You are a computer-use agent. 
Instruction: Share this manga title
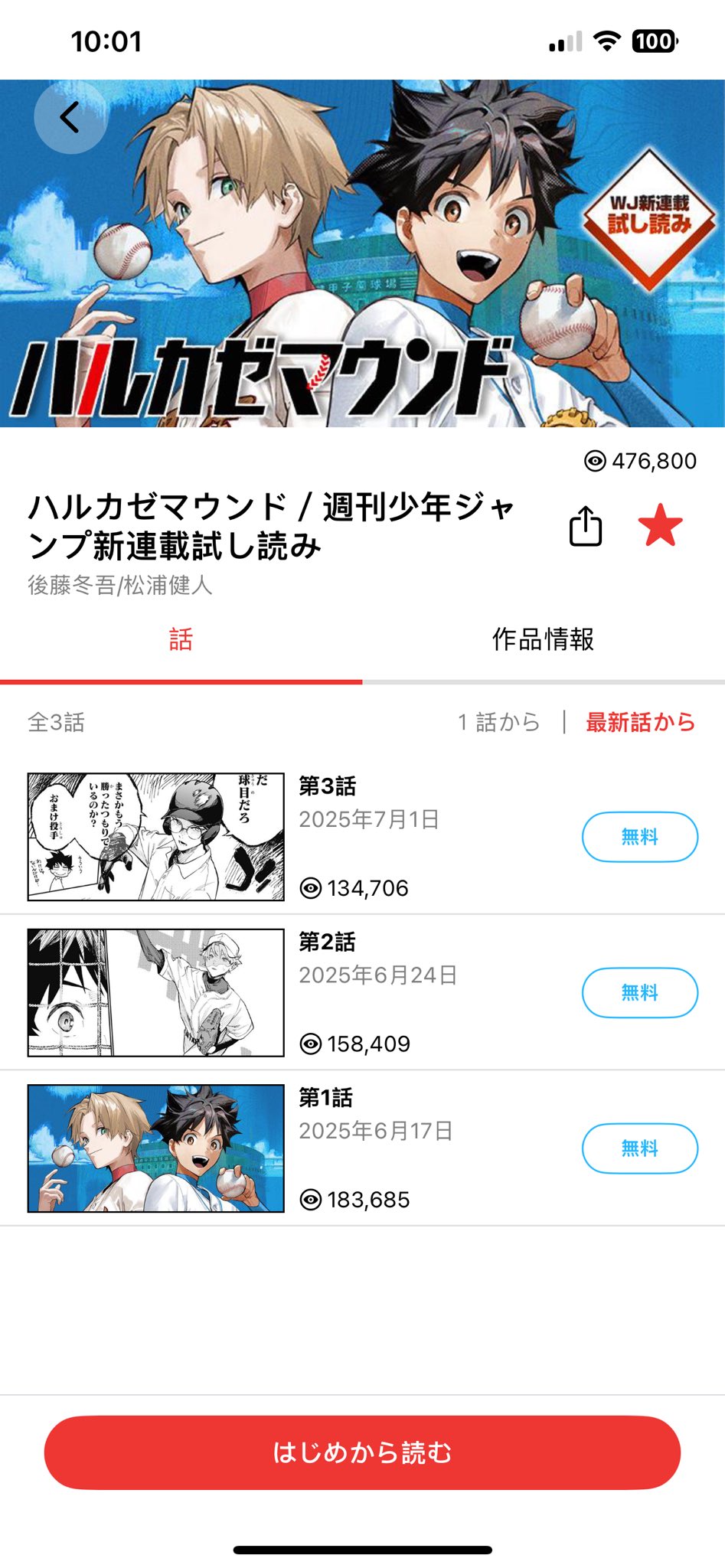[x=586, y=526]
